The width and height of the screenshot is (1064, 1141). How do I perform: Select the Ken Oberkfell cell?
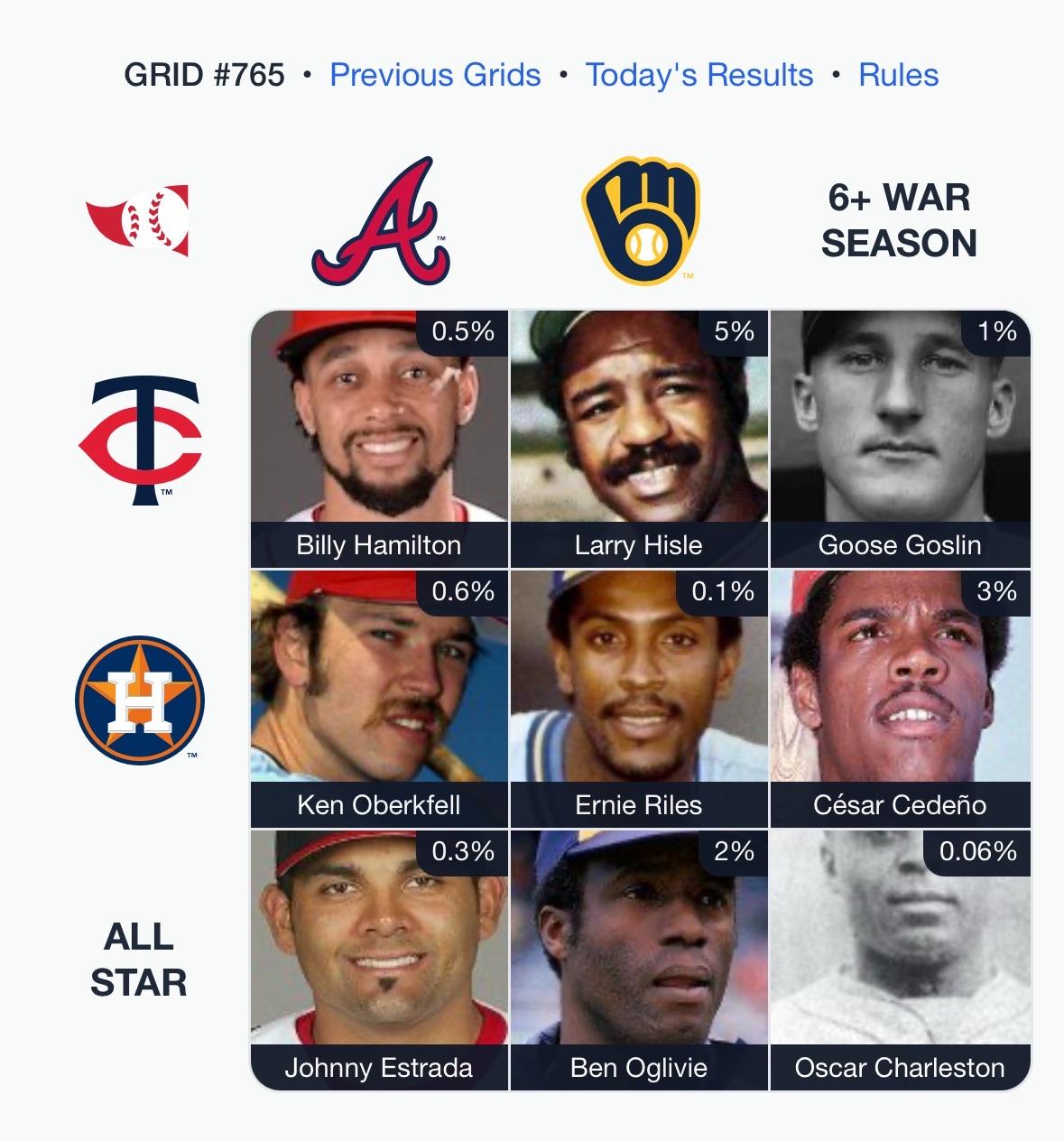click(x=379, y=698)
